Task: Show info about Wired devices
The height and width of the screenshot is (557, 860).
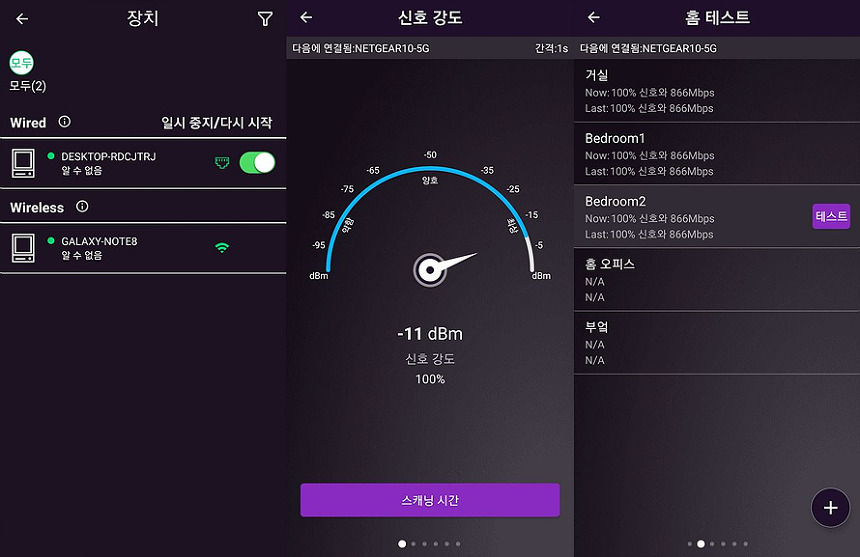Action: coord(65,122)
